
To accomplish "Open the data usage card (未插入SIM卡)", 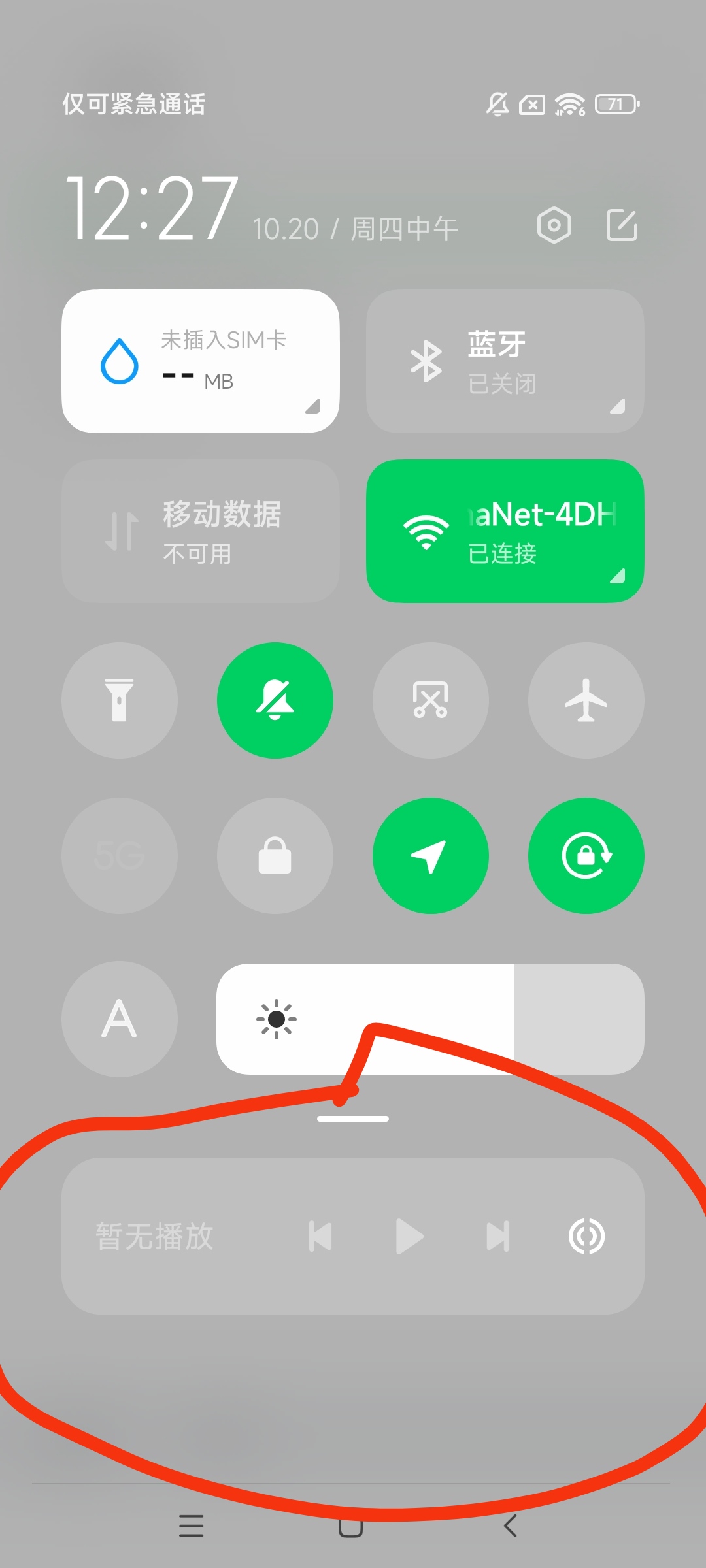I will [x=200, y=361].
